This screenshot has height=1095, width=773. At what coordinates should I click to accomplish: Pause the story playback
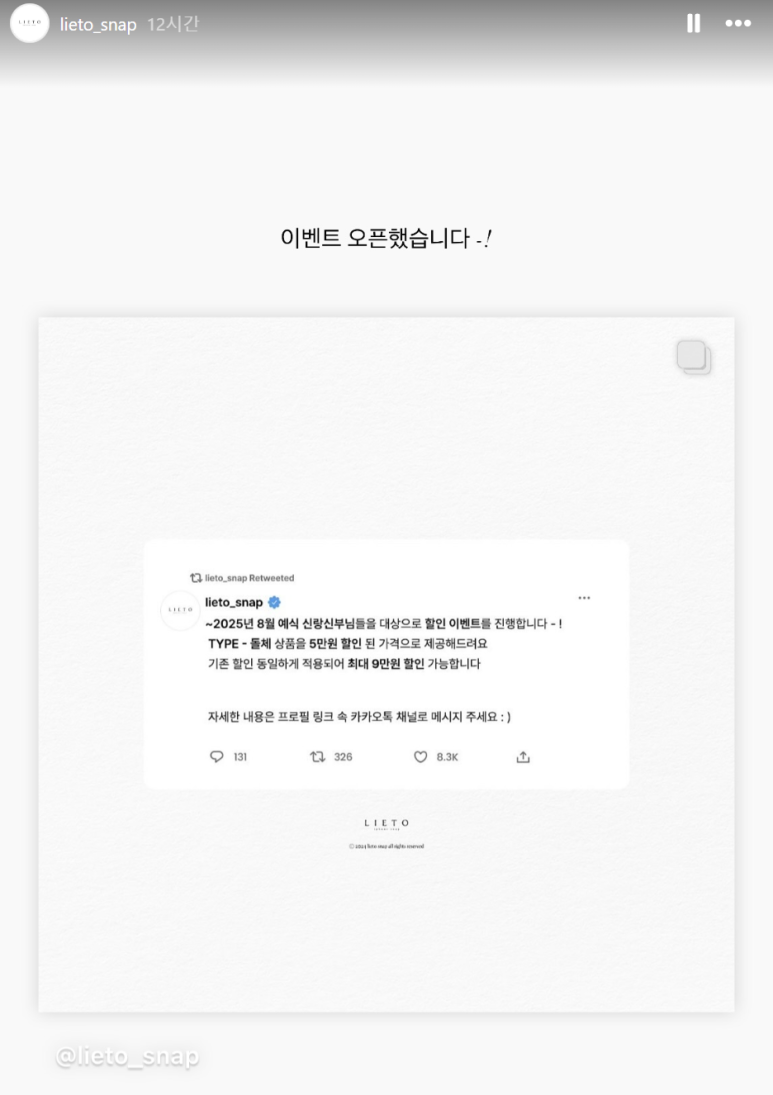[x=693, y=24]
